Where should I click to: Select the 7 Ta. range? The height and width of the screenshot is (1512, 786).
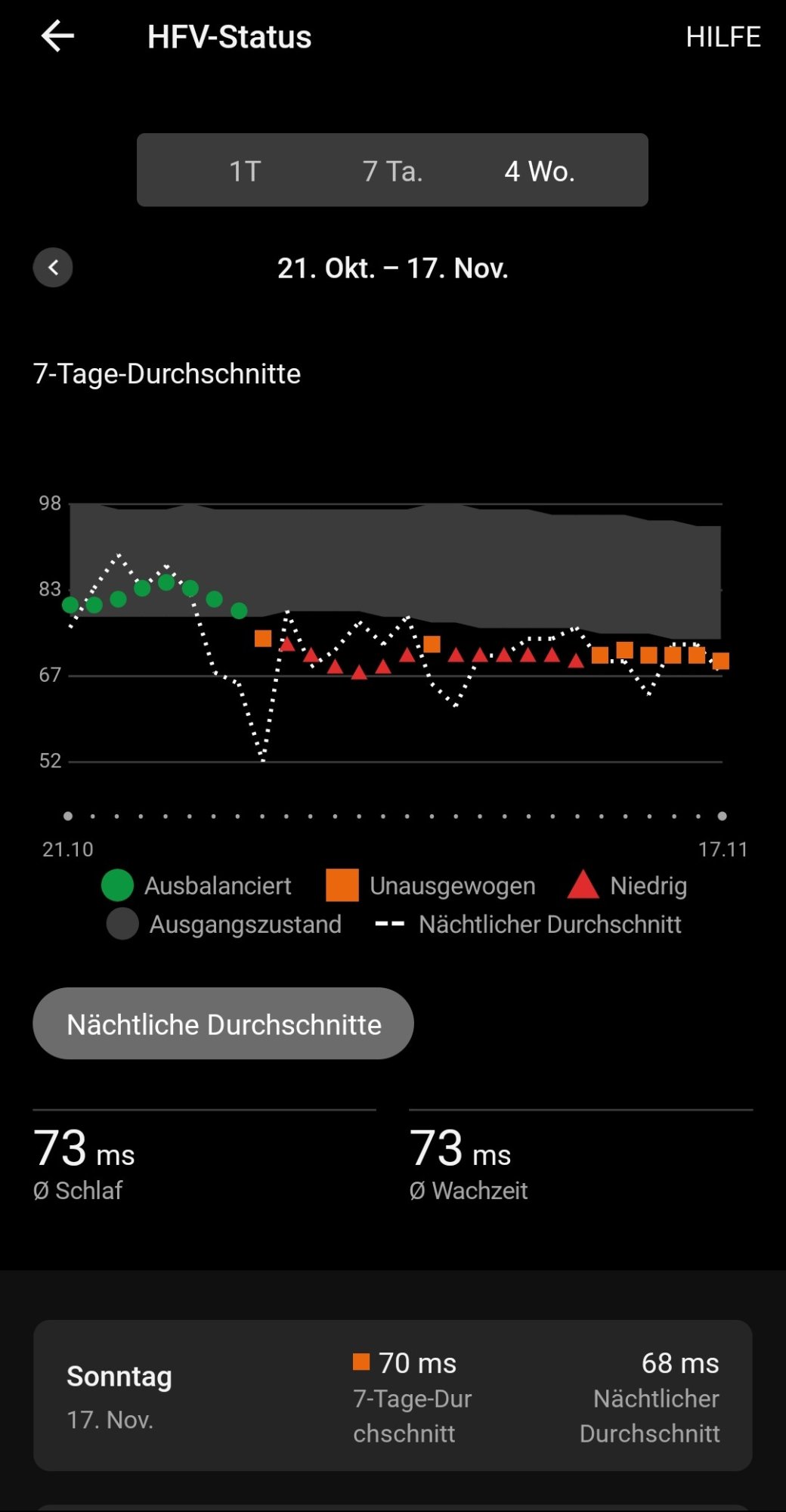click(x=392, y=172)
